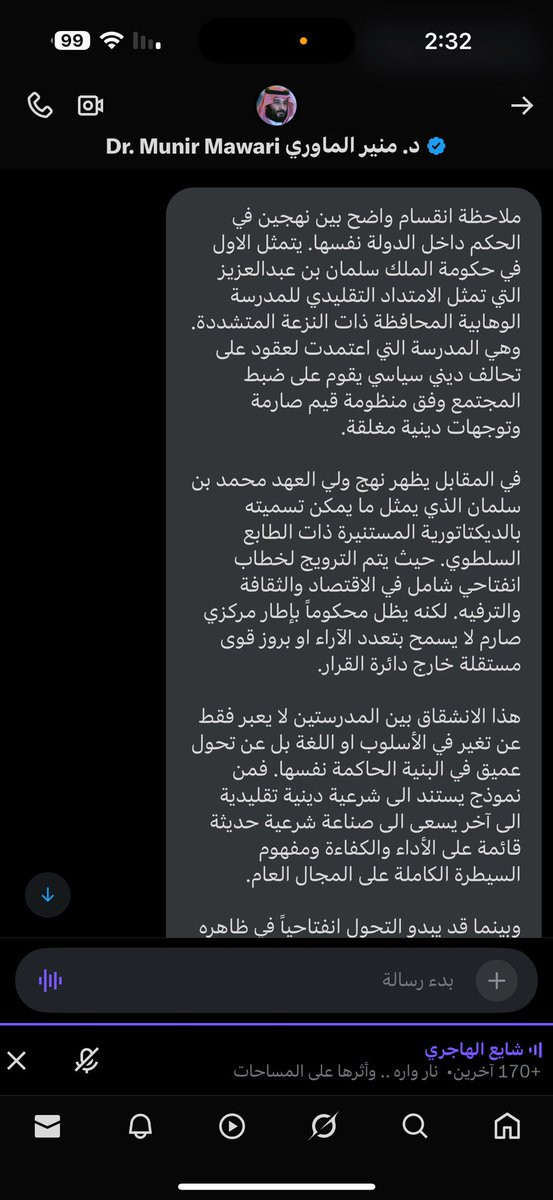Open the video tab
This screenshot has width=553, height=1200.
(231, 1127)
